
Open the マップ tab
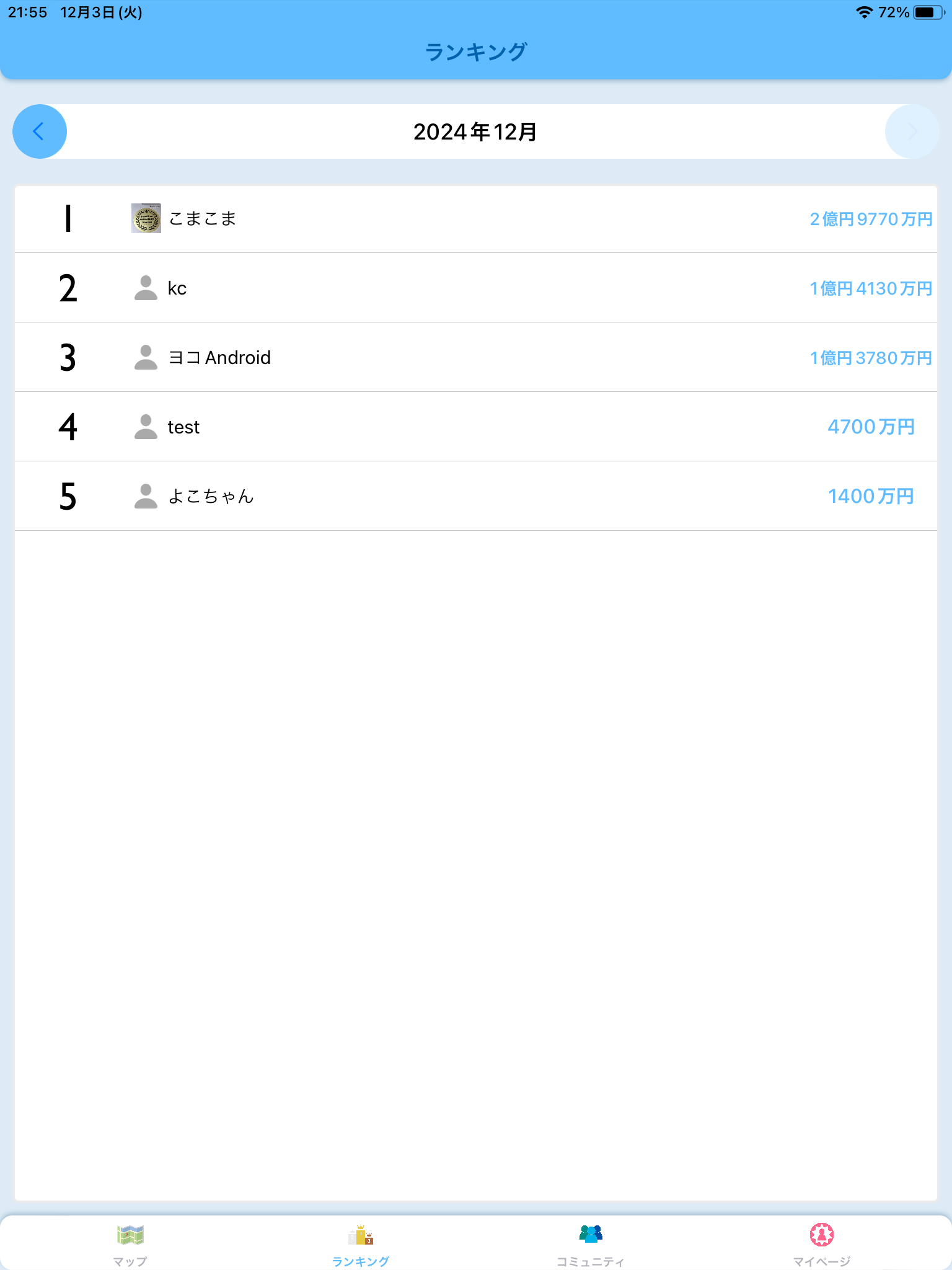130,1245
